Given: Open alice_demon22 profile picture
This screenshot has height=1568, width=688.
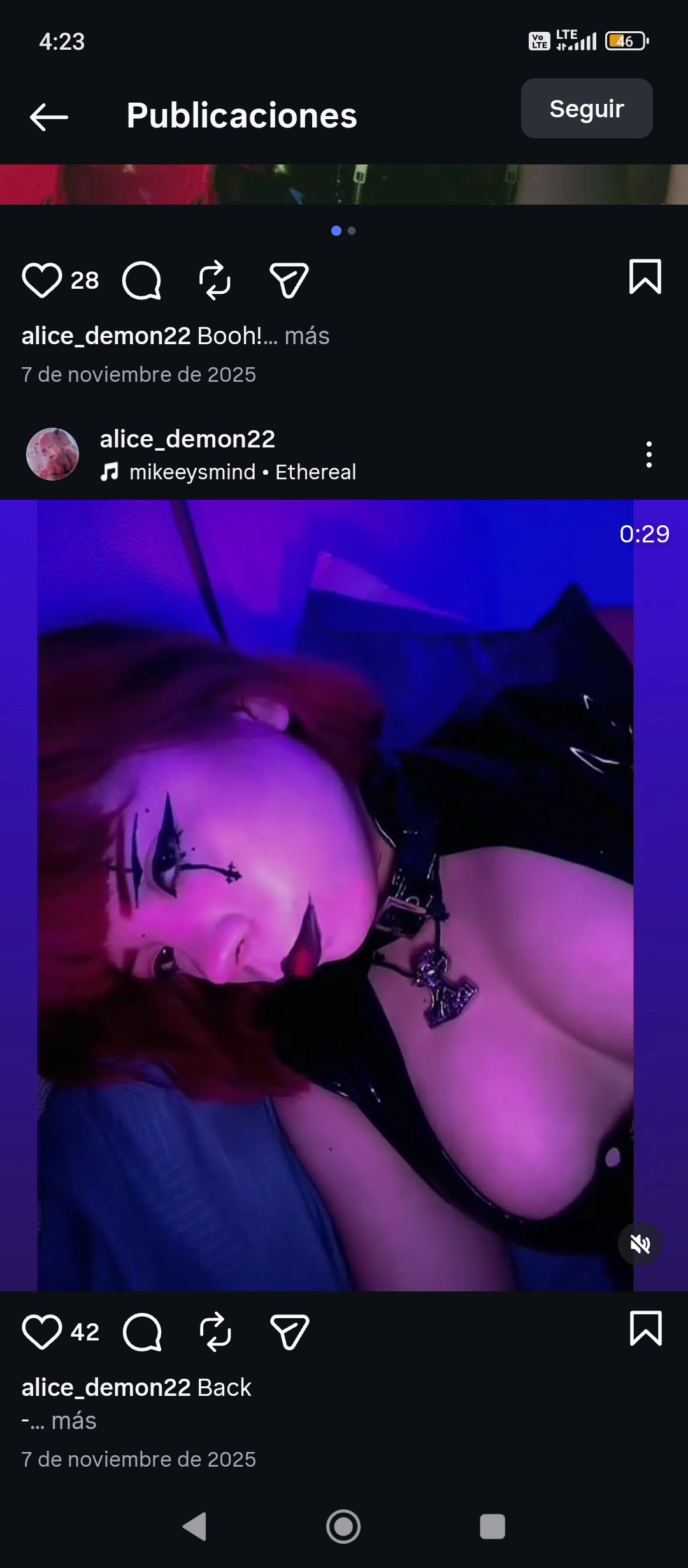Looking at the screenshot, I should 52,454.
